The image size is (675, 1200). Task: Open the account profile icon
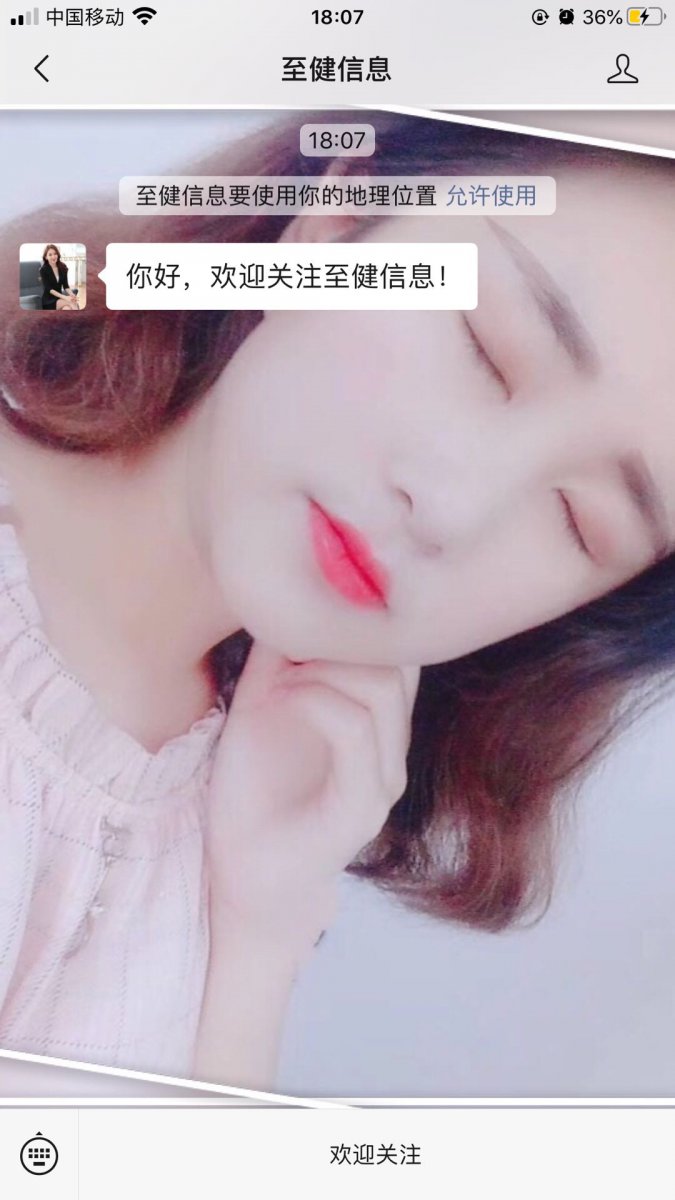(x=622, y=69)
